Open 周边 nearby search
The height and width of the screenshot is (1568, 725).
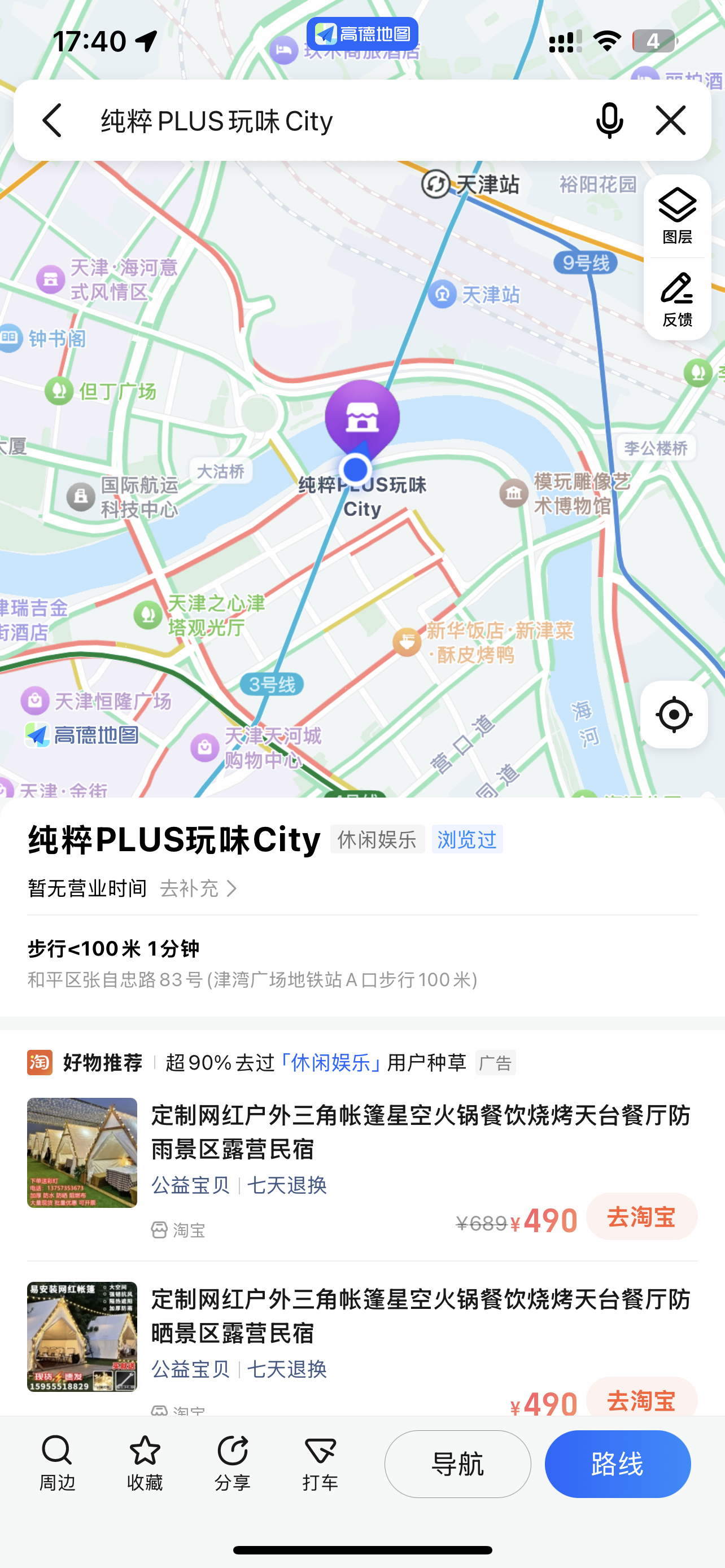[57, 1462]
